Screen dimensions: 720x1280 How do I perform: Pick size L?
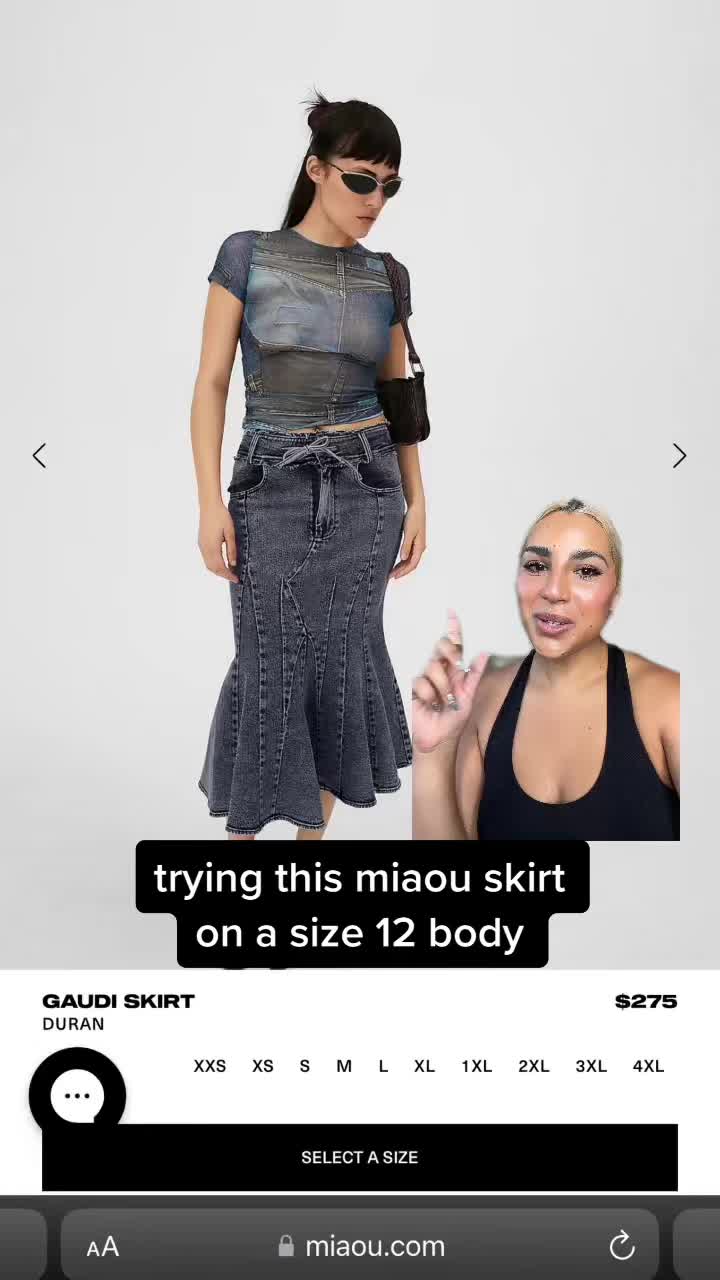(383, 1066)
